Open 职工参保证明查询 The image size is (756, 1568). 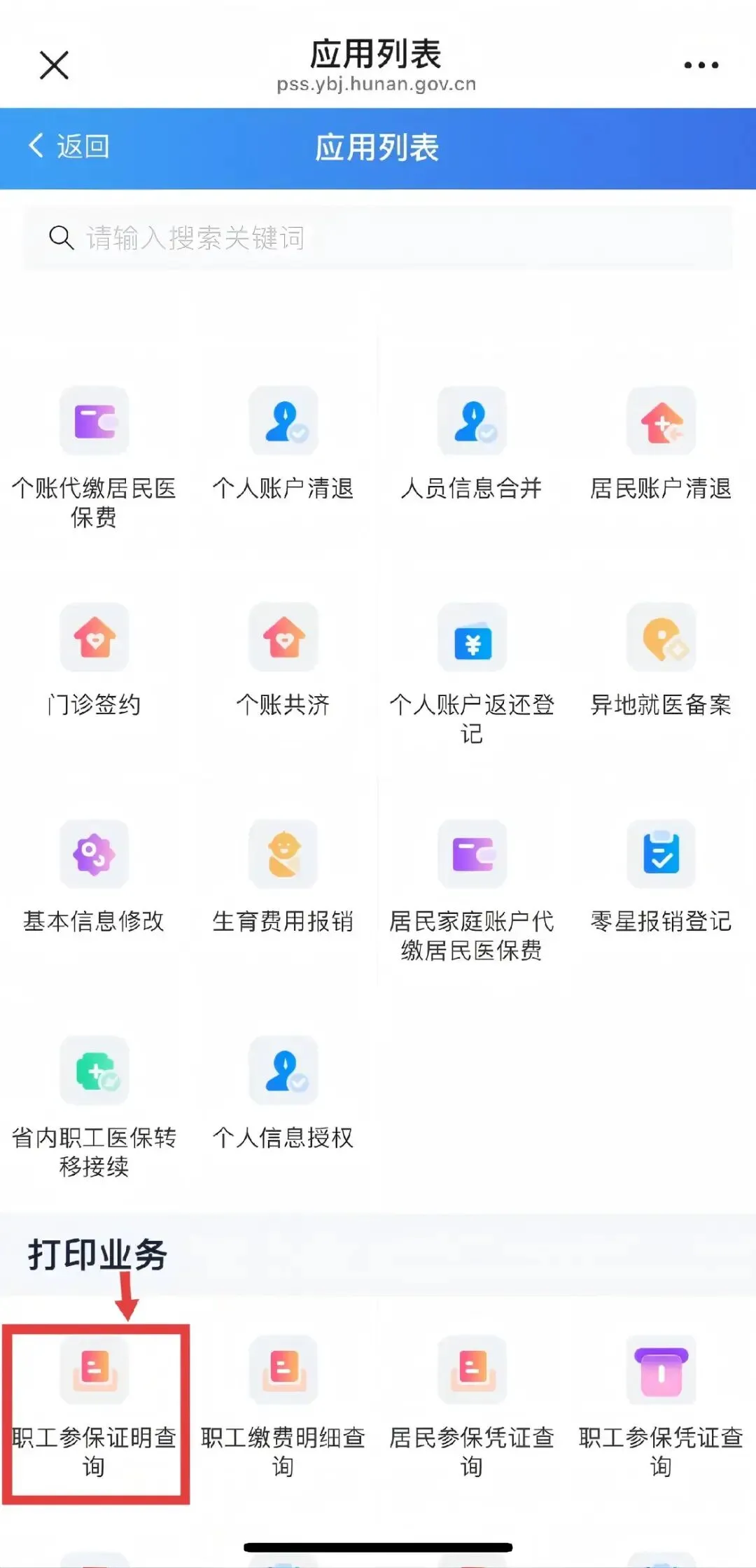point(94,1408)
